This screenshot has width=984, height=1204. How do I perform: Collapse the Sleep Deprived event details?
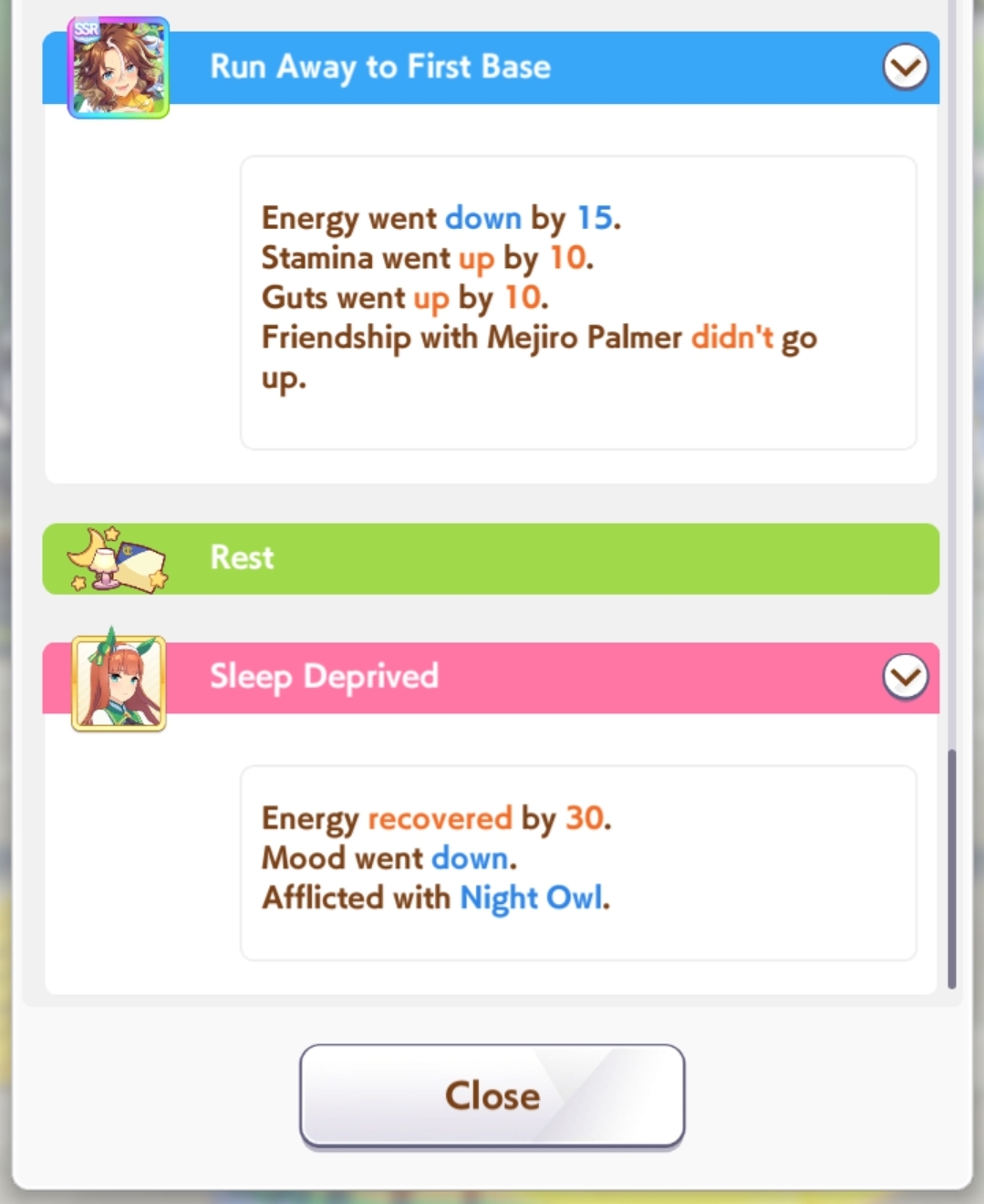click(x=905, y=677)
